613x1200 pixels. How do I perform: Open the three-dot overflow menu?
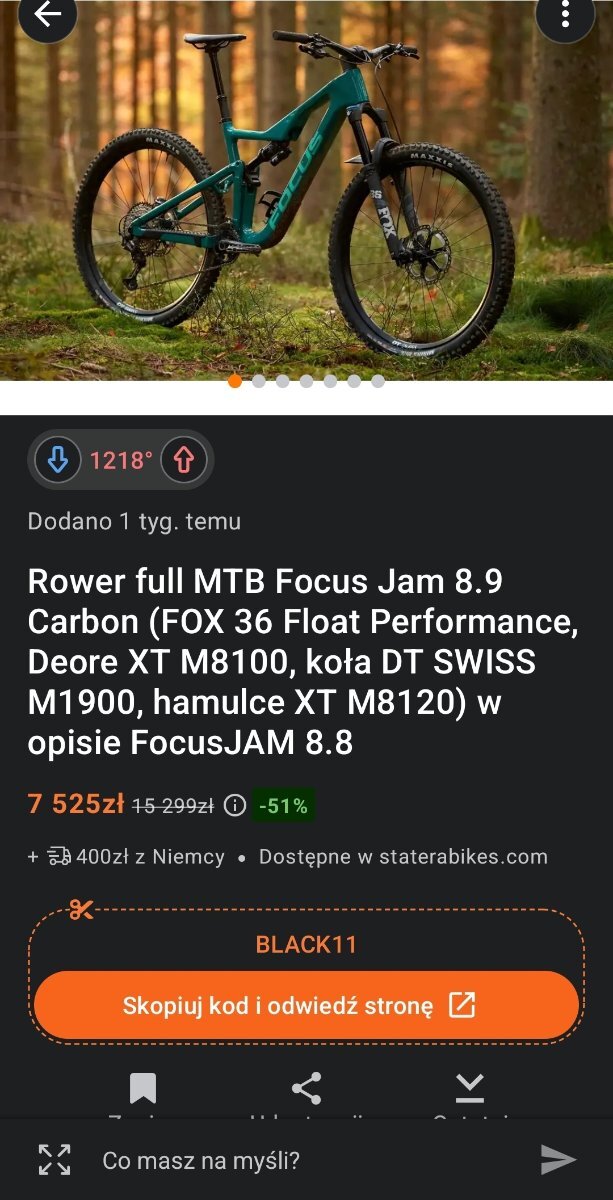click(565, 14)
